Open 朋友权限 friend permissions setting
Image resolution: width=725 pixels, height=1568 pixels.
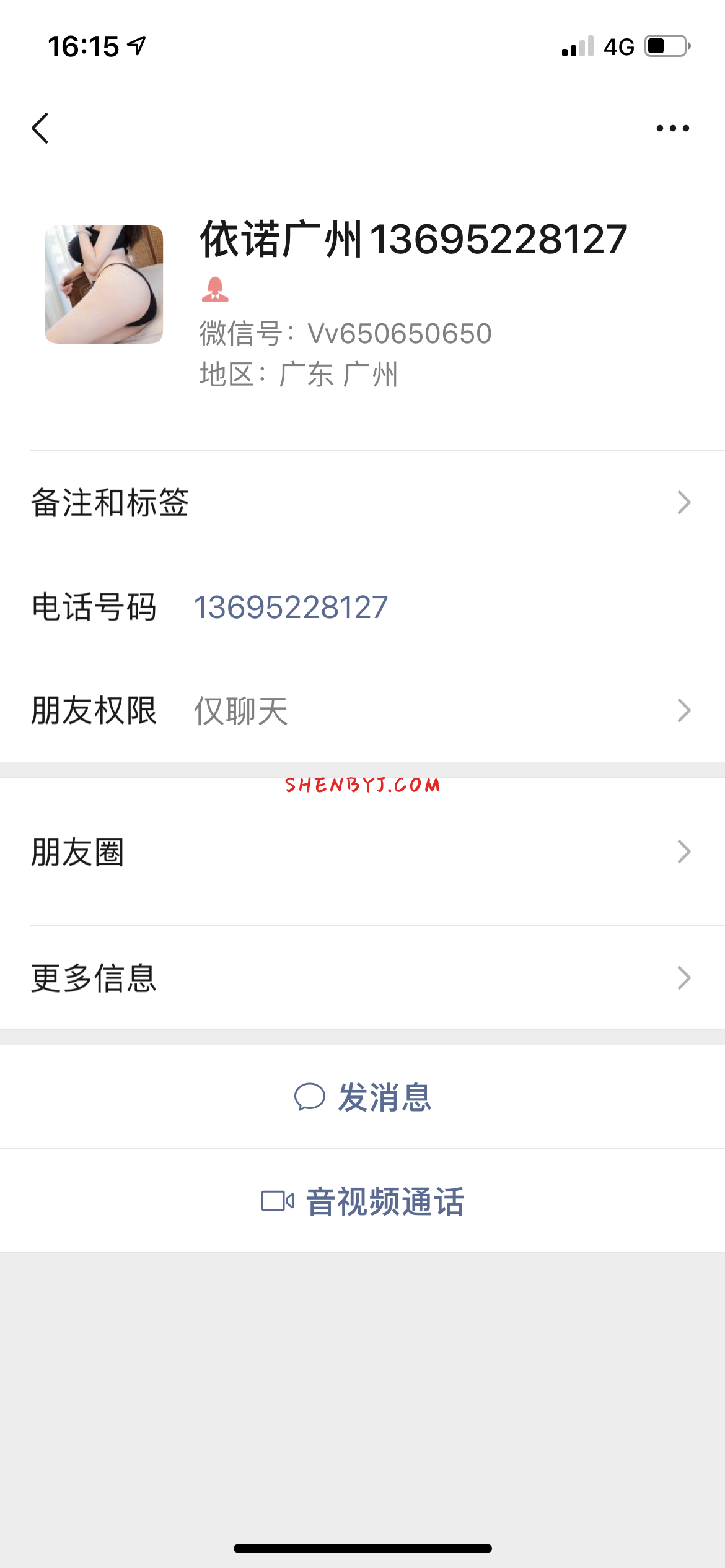click(x=362, y=710)
